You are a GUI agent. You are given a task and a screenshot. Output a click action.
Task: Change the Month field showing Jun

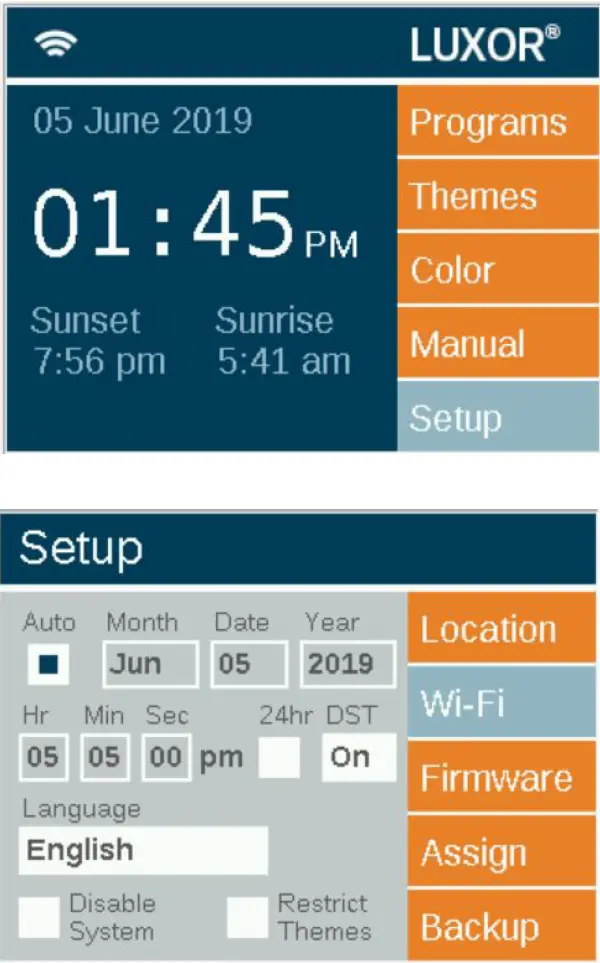150,665
